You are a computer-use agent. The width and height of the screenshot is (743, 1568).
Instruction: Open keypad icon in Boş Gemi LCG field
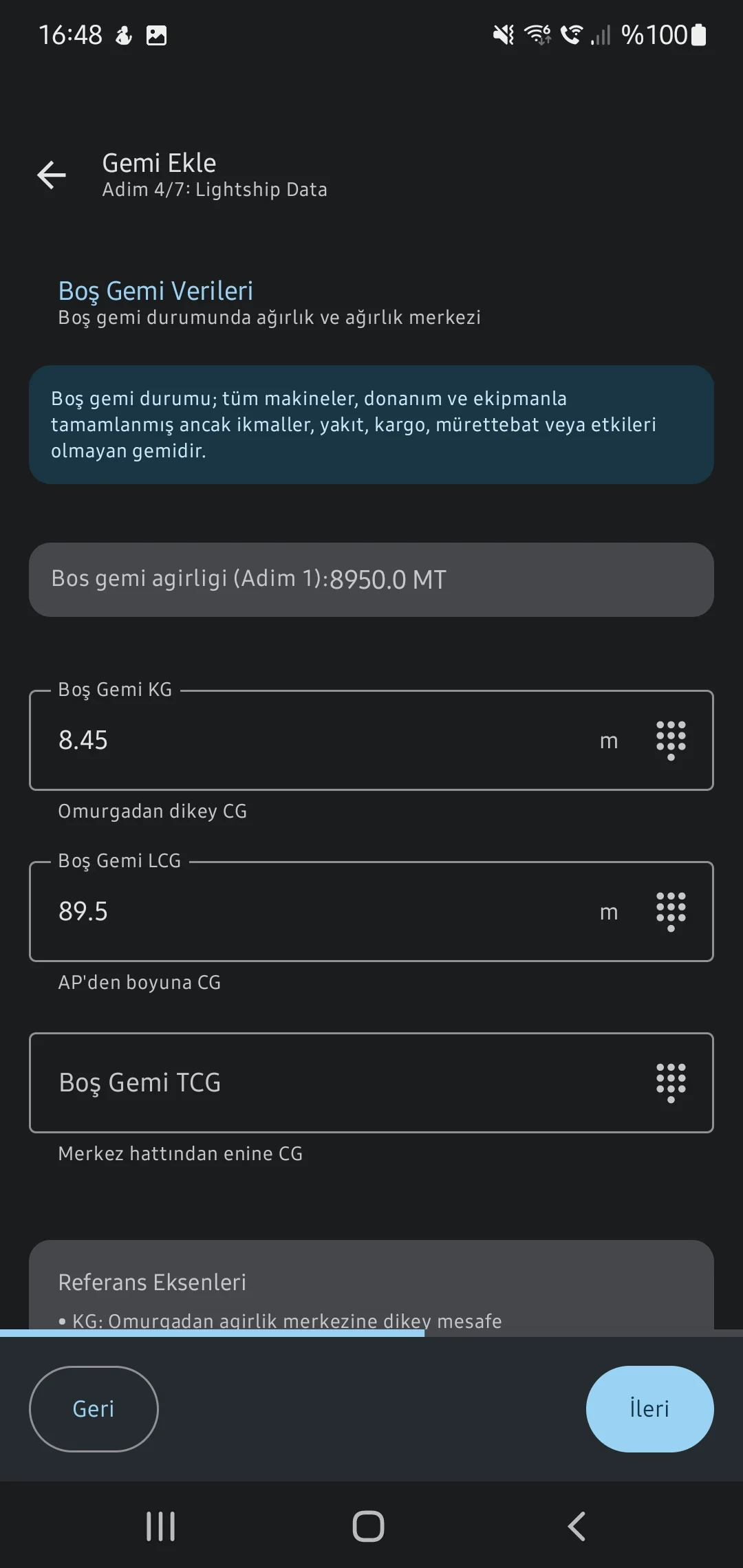click(x=671, y=912)
